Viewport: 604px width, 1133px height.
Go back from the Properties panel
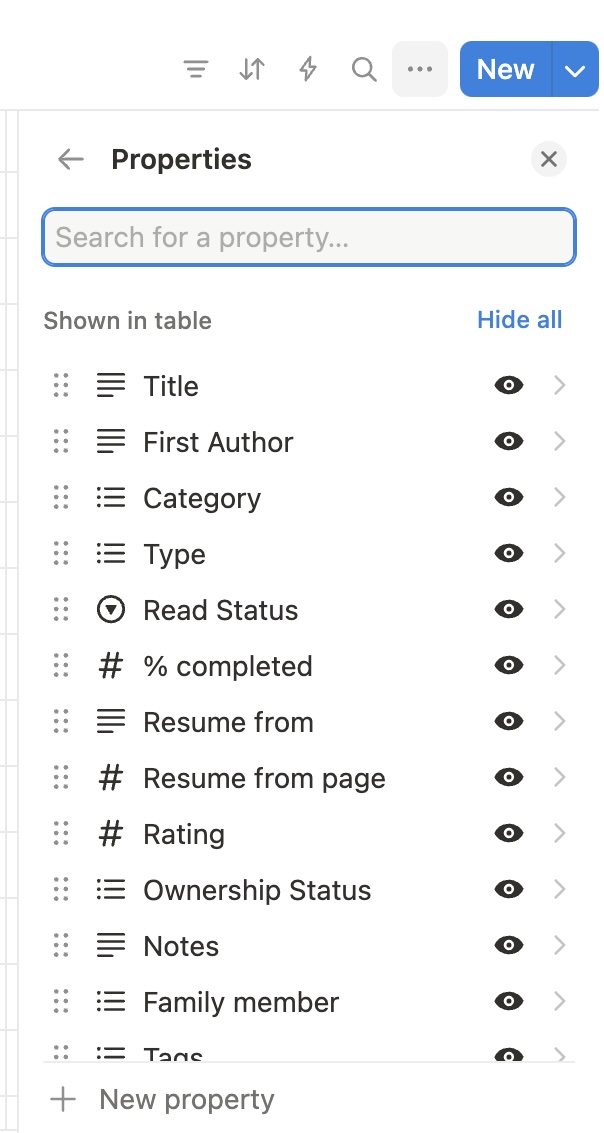(x=71, y=159)
